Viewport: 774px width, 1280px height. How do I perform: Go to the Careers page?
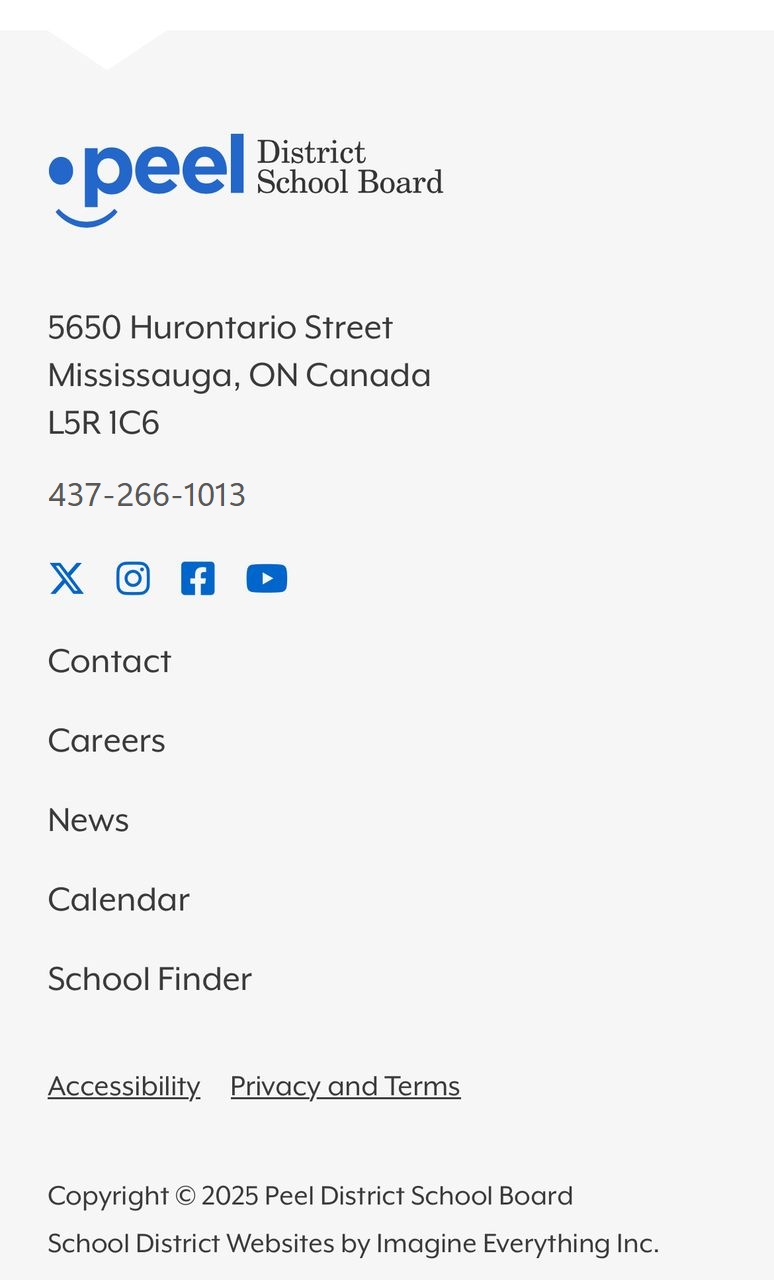coord(107,740)
